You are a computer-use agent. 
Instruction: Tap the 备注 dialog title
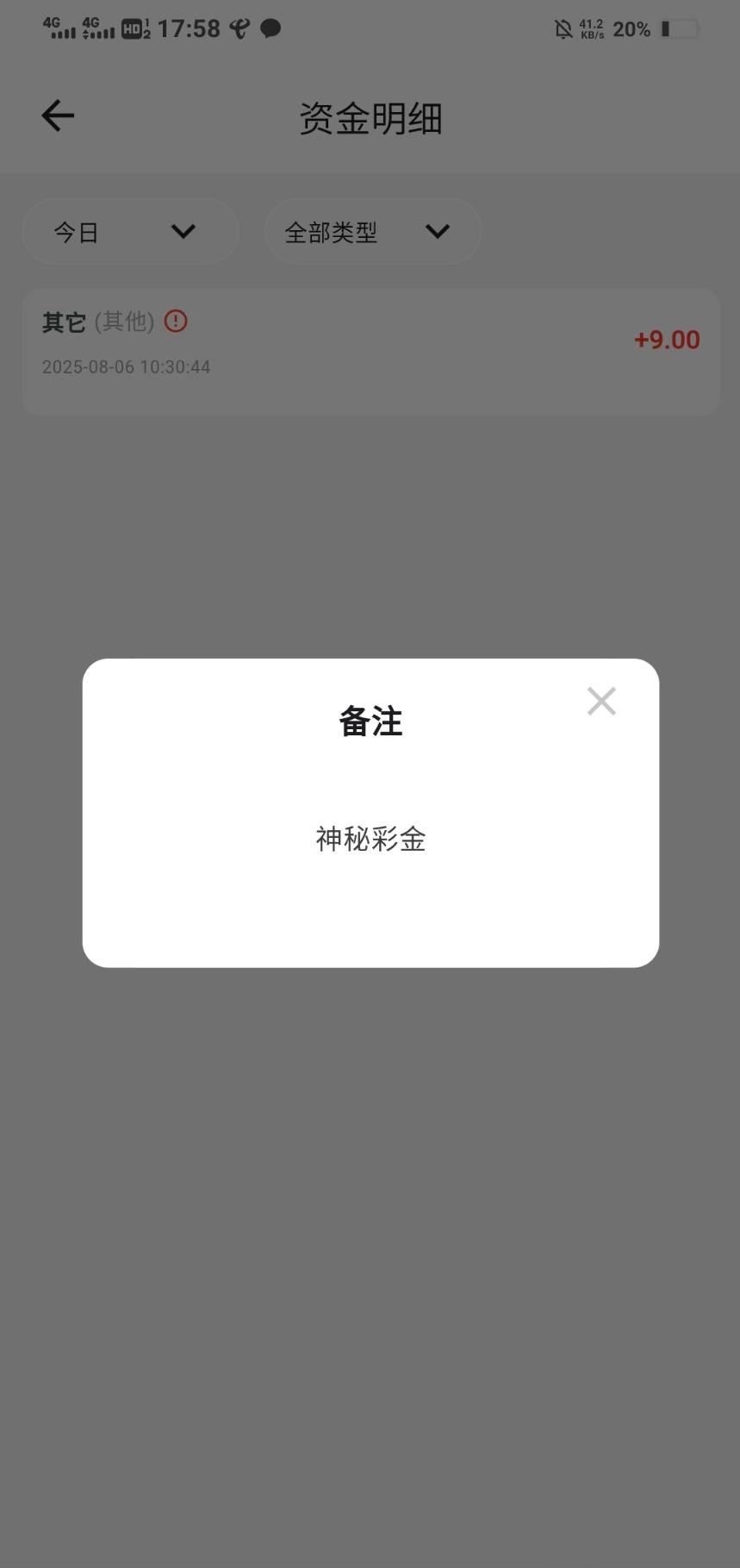pos(370,722)
